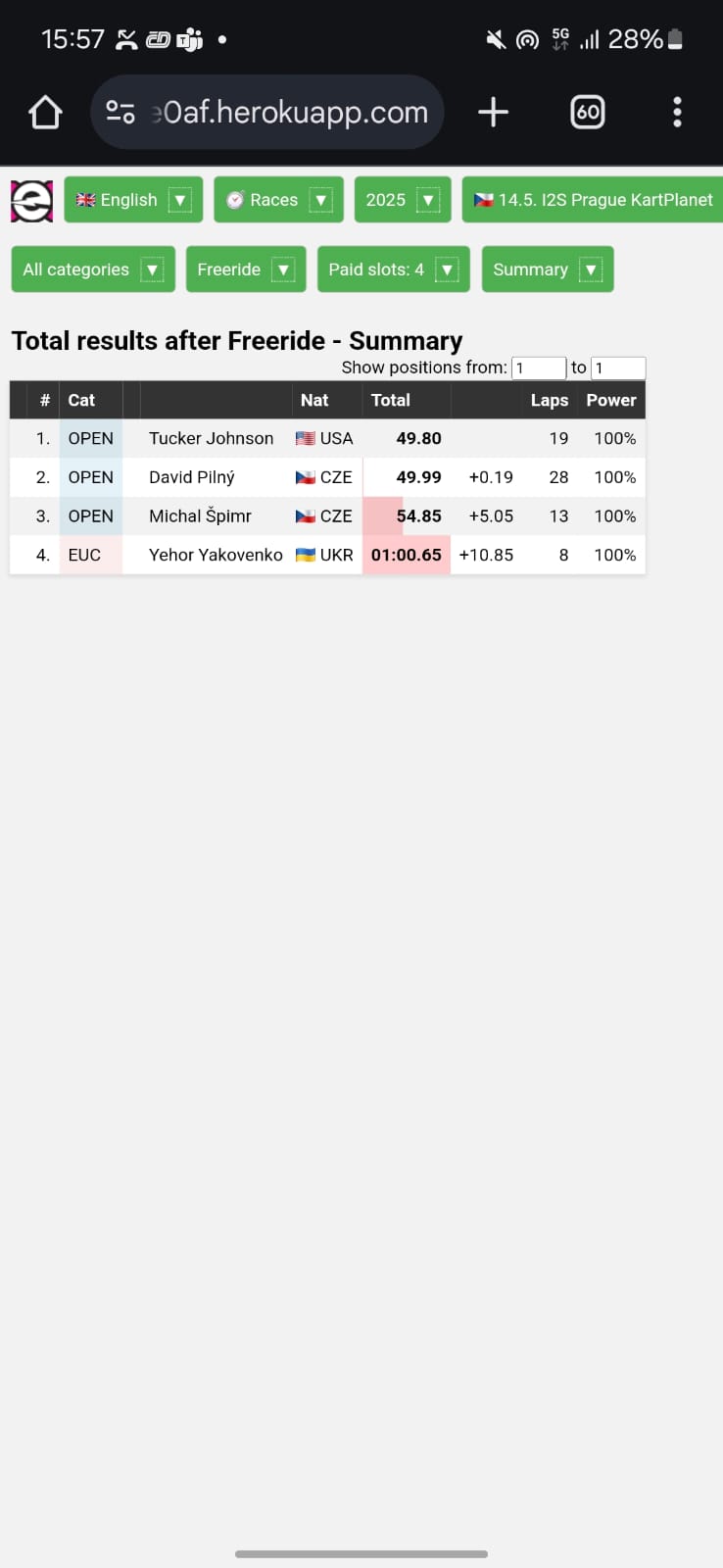Open the browser home page button

45,113
